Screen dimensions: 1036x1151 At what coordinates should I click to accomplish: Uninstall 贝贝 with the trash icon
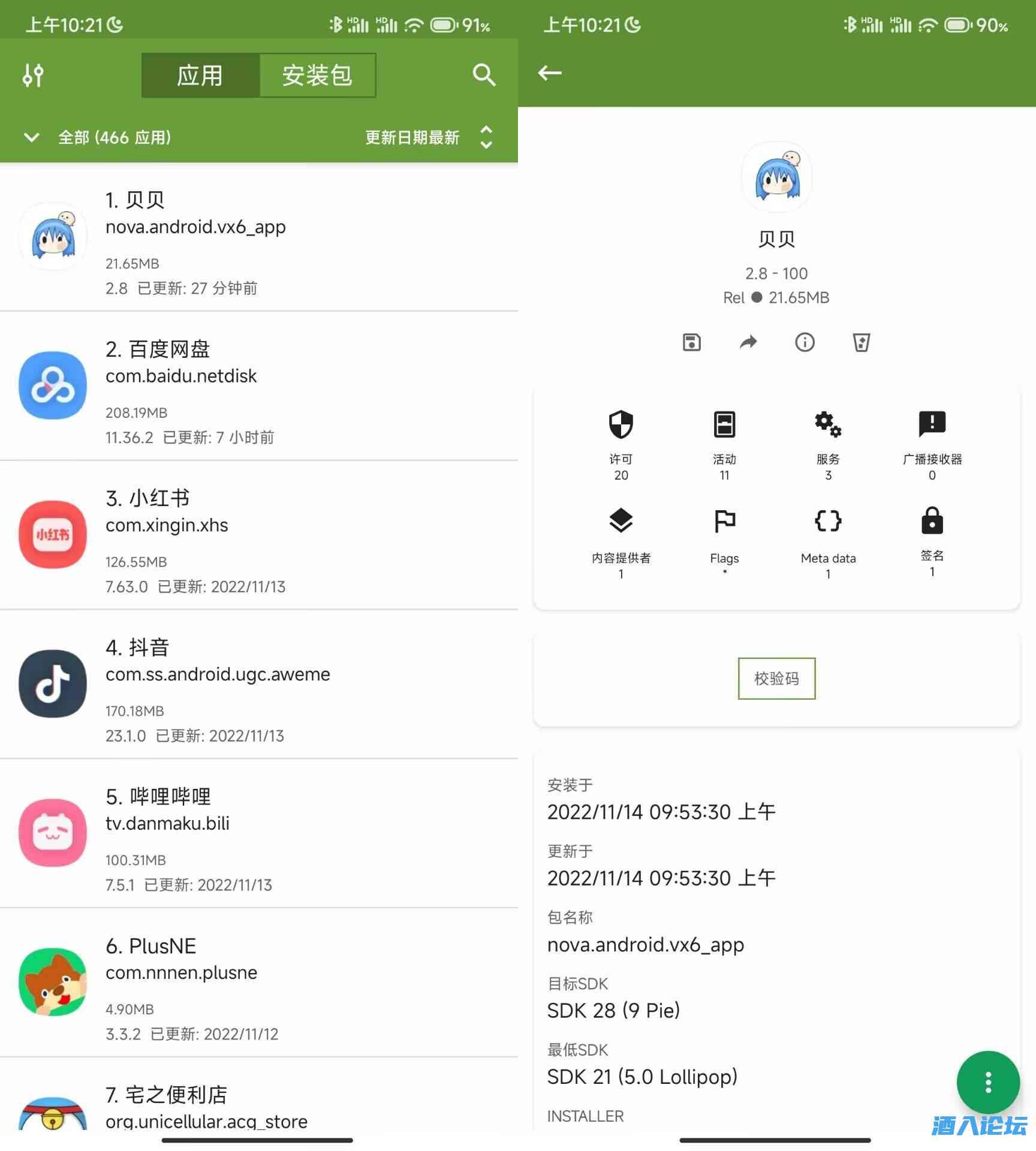861,342
